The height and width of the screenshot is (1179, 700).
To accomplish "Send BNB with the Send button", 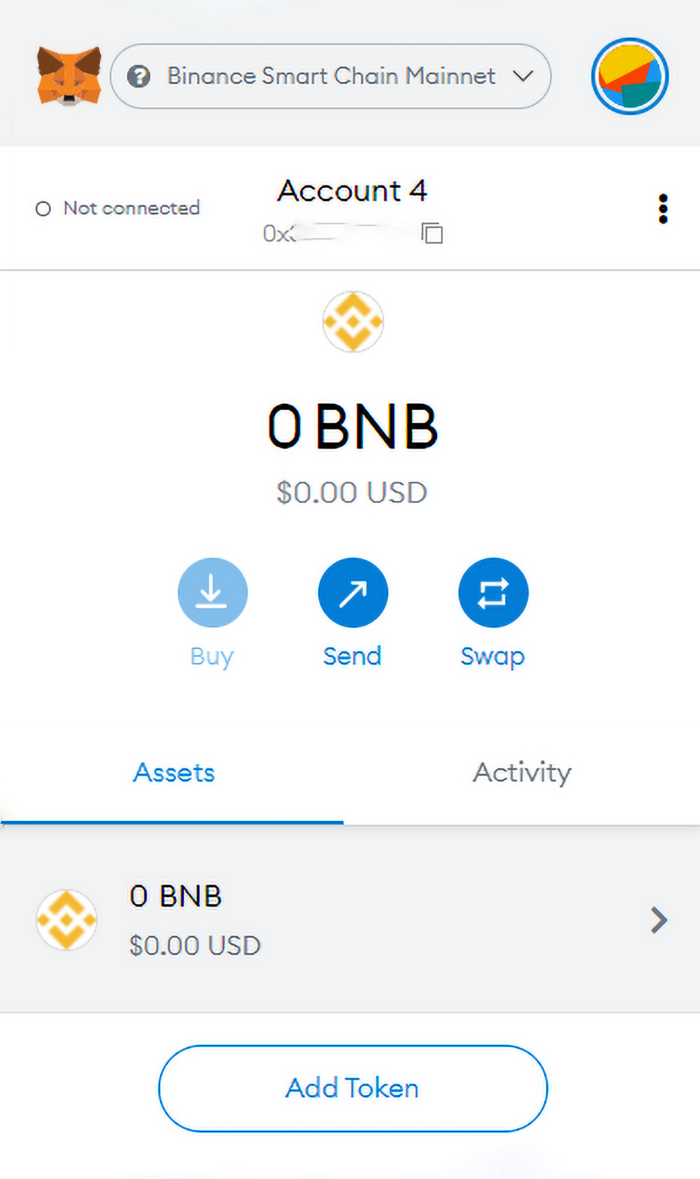I will [x=353, y=613].
